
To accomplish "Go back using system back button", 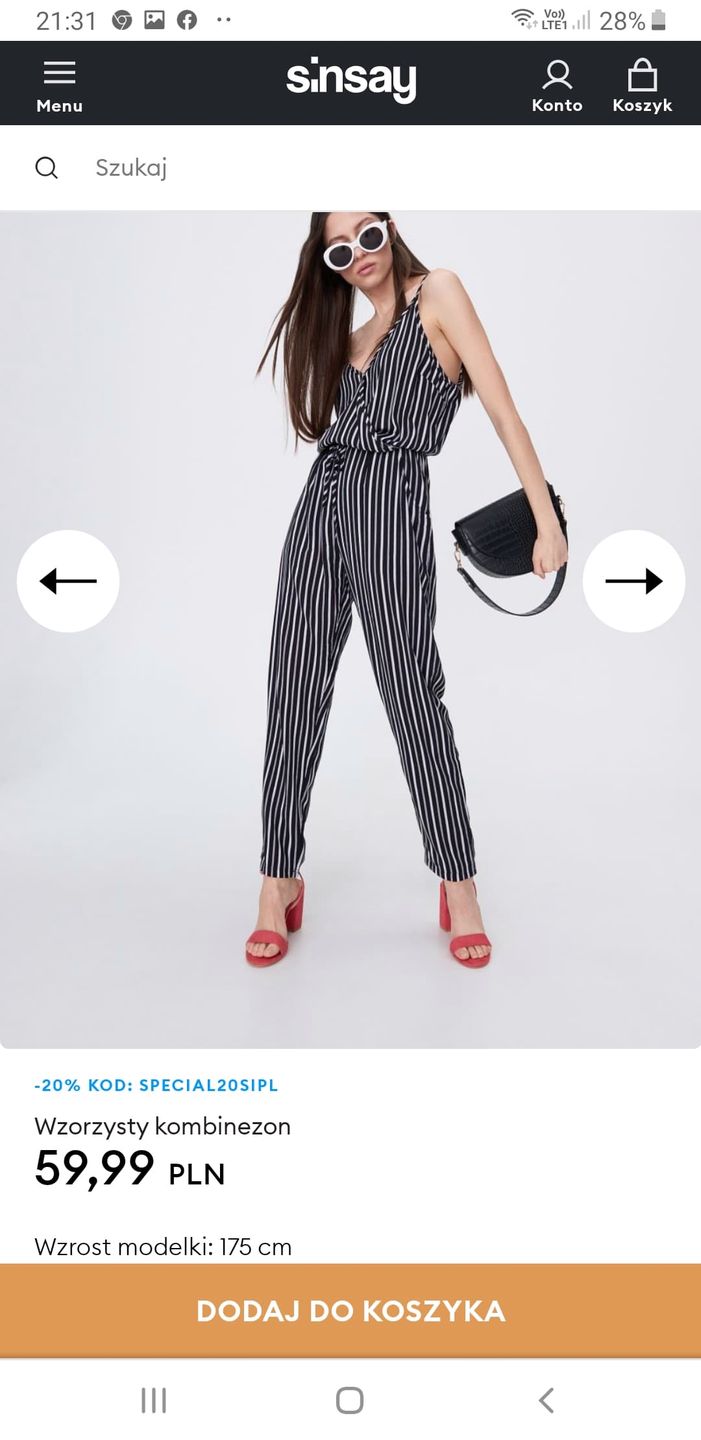I will point(546,1400).
